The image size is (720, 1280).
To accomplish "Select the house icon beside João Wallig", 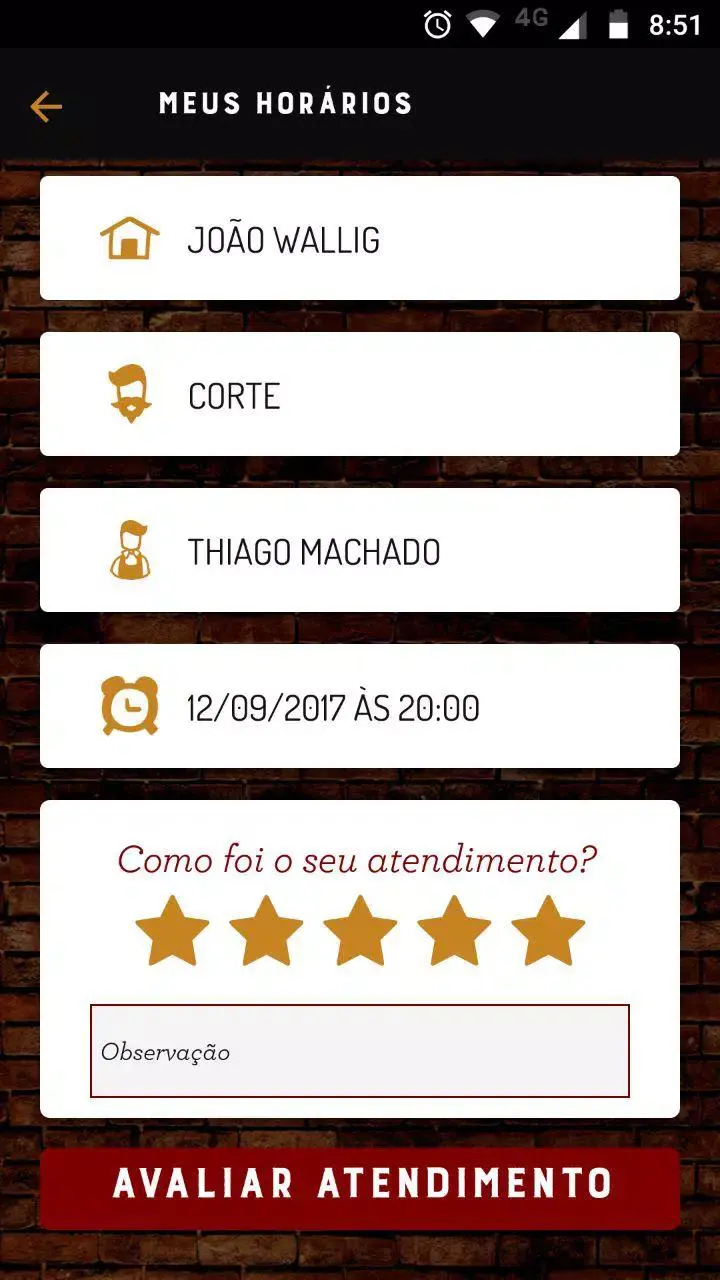I will point(130,238).
